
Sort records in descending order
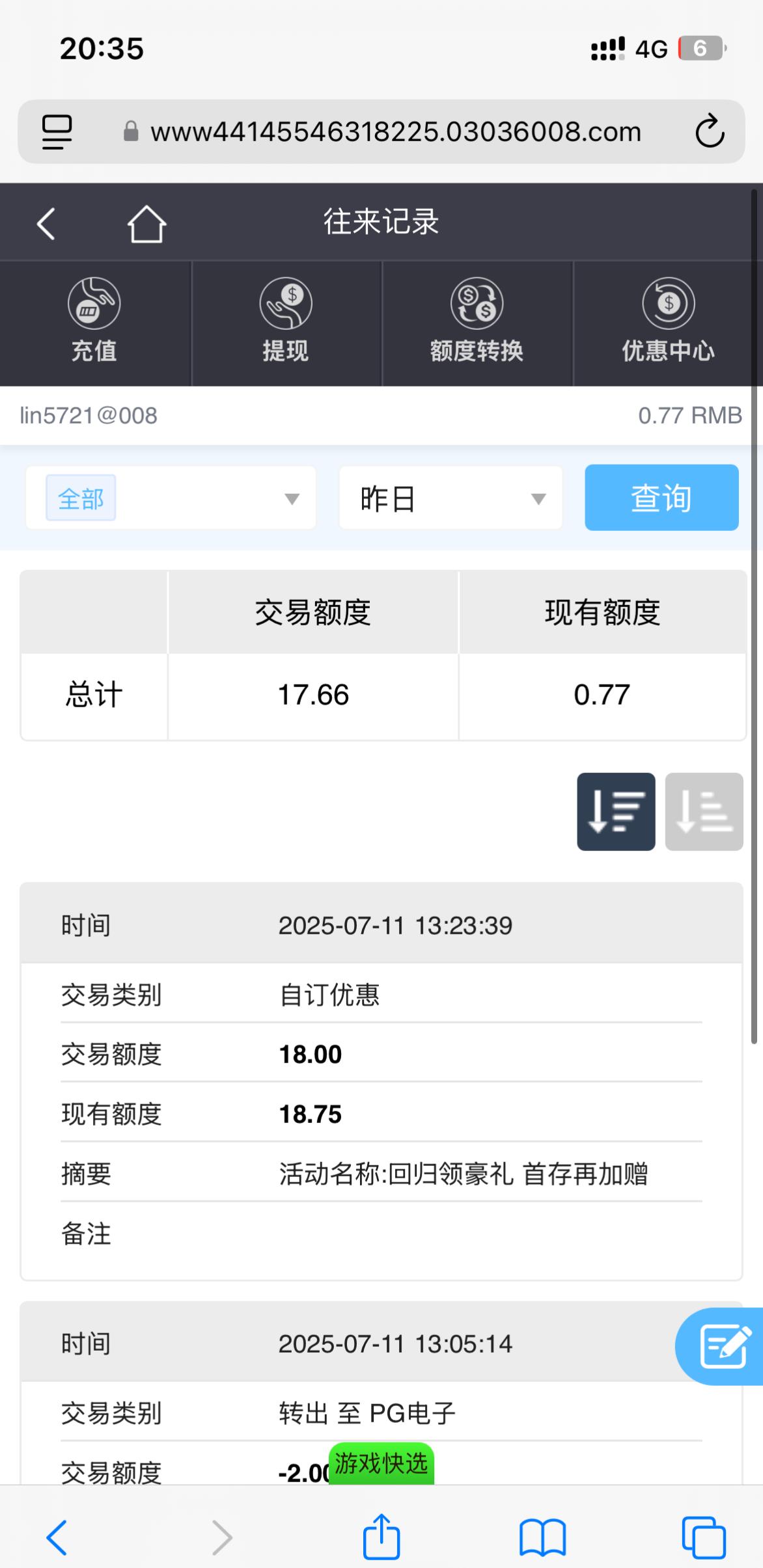(616, 811)
